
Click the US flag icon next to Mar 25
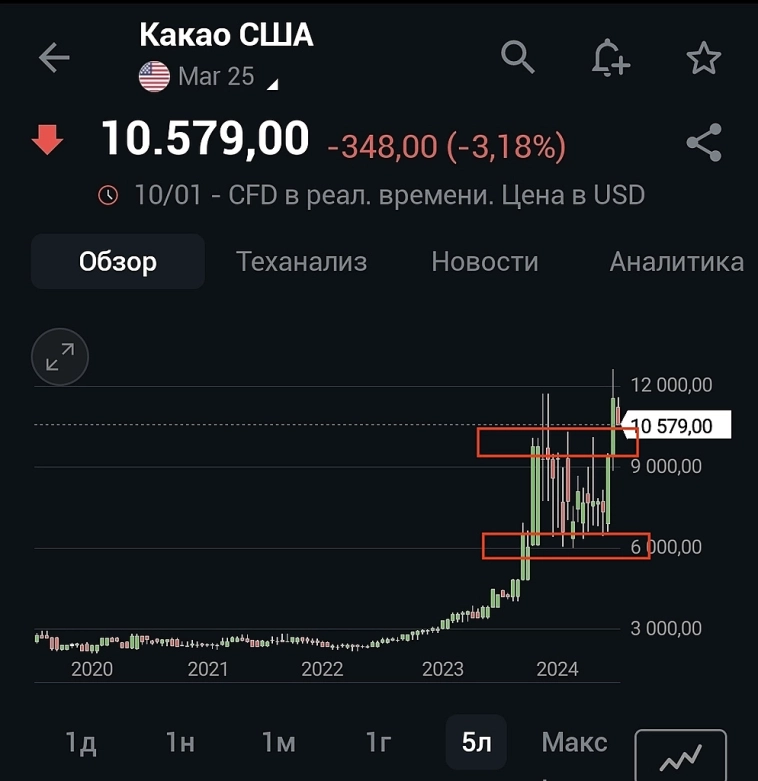coord(153,74)
